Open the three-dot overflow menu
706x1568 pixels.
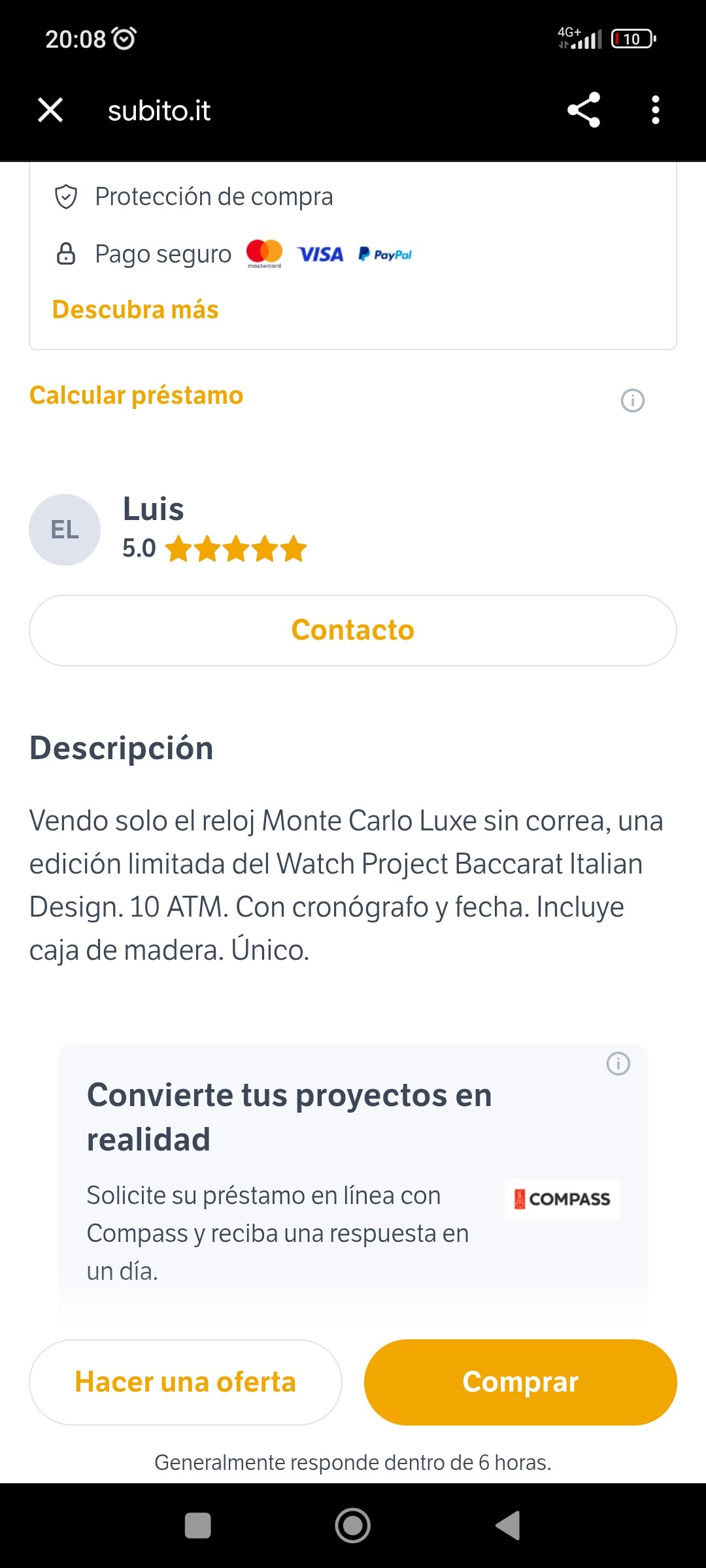coord(655,110)
